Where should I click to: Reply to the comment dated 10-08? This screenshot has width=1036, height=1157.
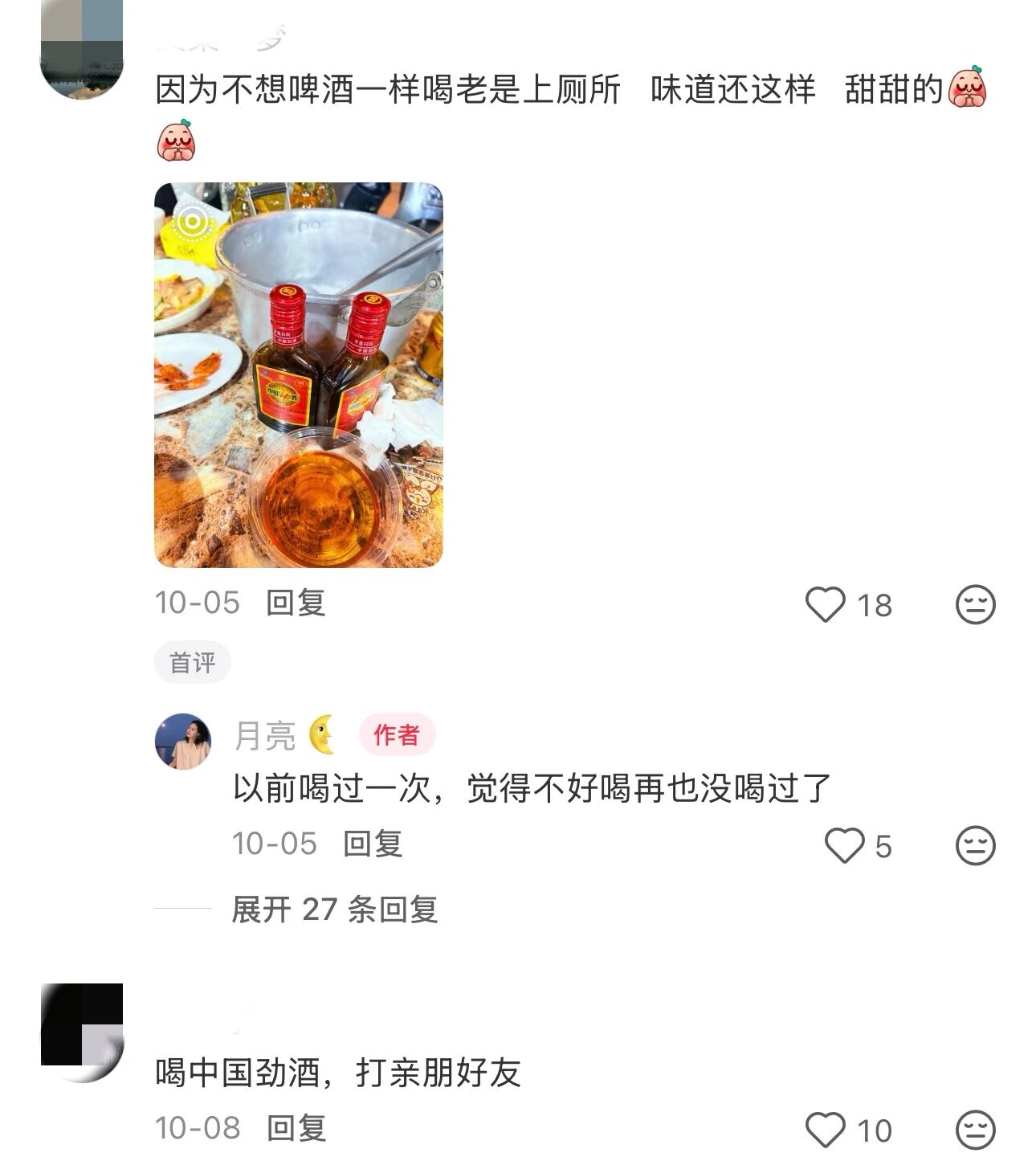296,1128
